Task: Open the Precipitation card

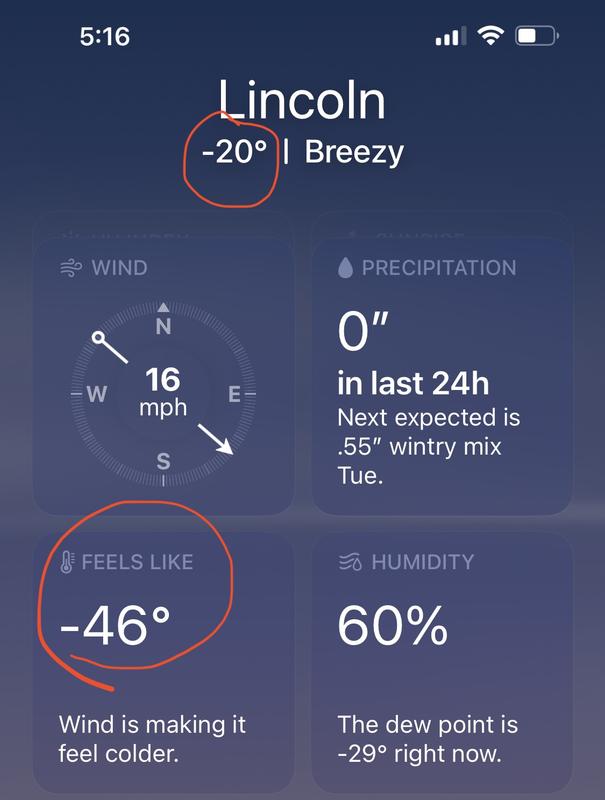Action: coord(441,380)
